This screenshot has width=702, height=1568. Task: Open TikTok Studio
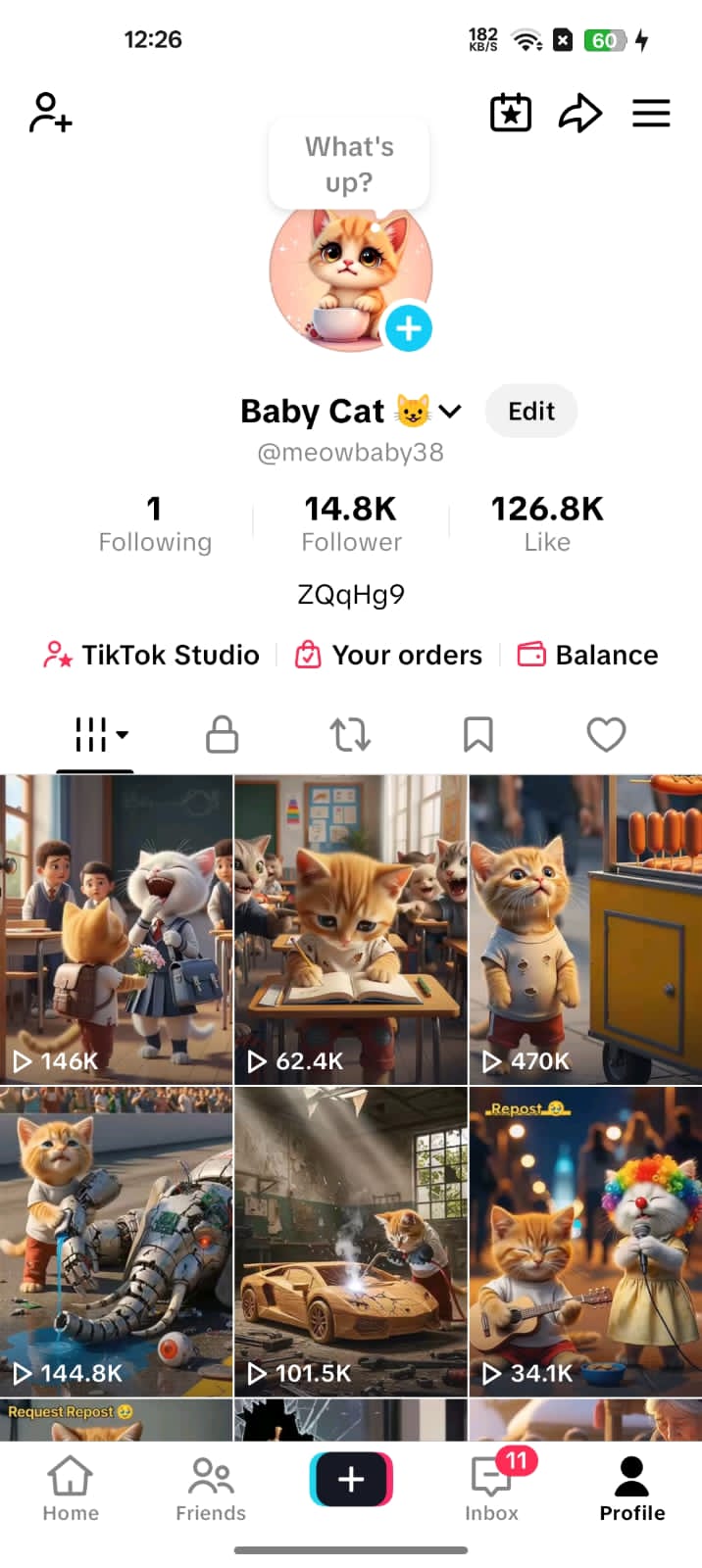pyautogui.click(x=153, y=655)
